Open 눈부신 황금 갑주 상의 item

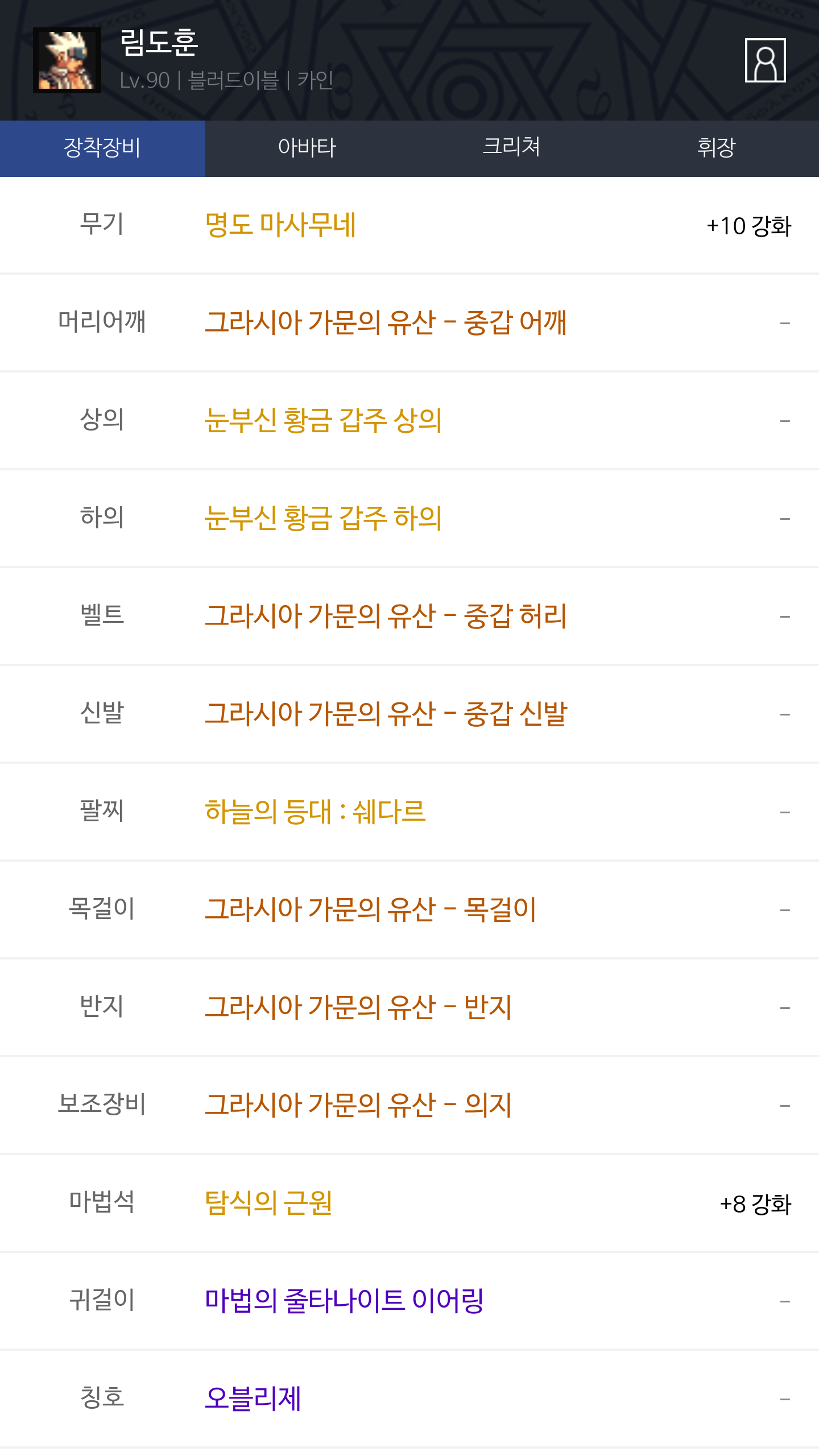pos(323,421)
